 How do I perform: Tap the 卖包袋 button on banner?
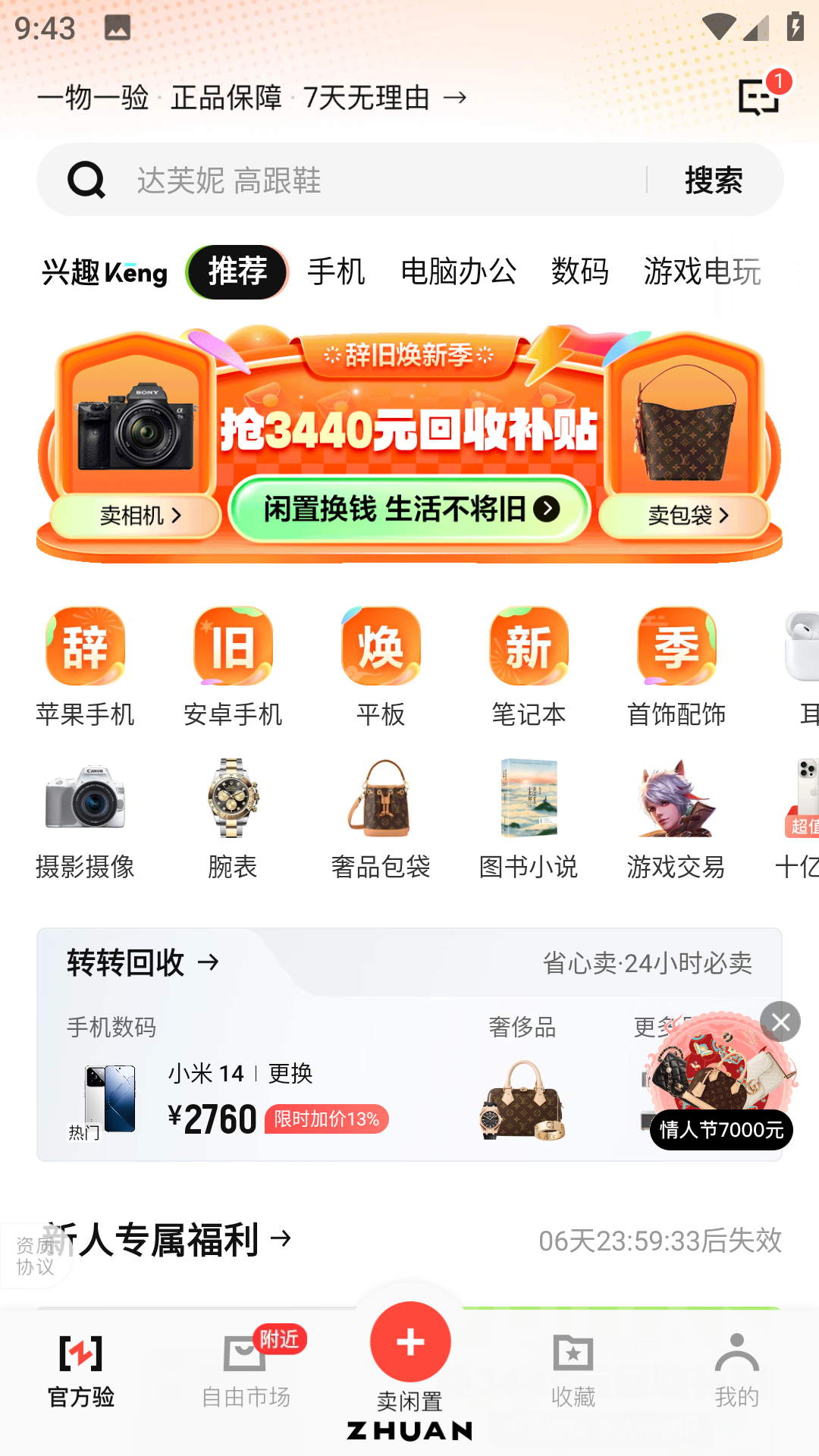click(x=687, y=516)
